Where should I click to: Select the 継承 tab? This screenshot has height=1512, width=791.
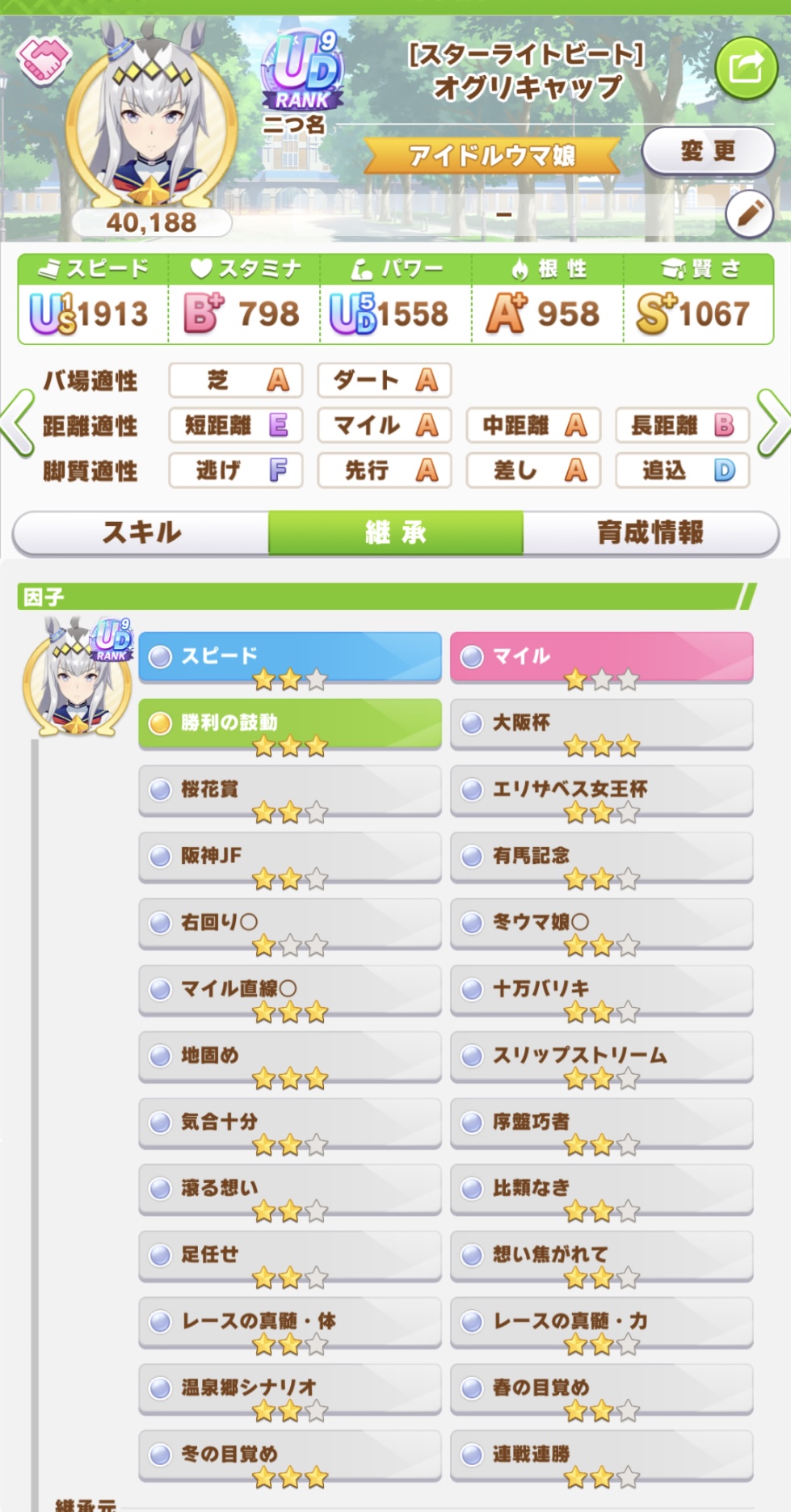tap(395, 533)
